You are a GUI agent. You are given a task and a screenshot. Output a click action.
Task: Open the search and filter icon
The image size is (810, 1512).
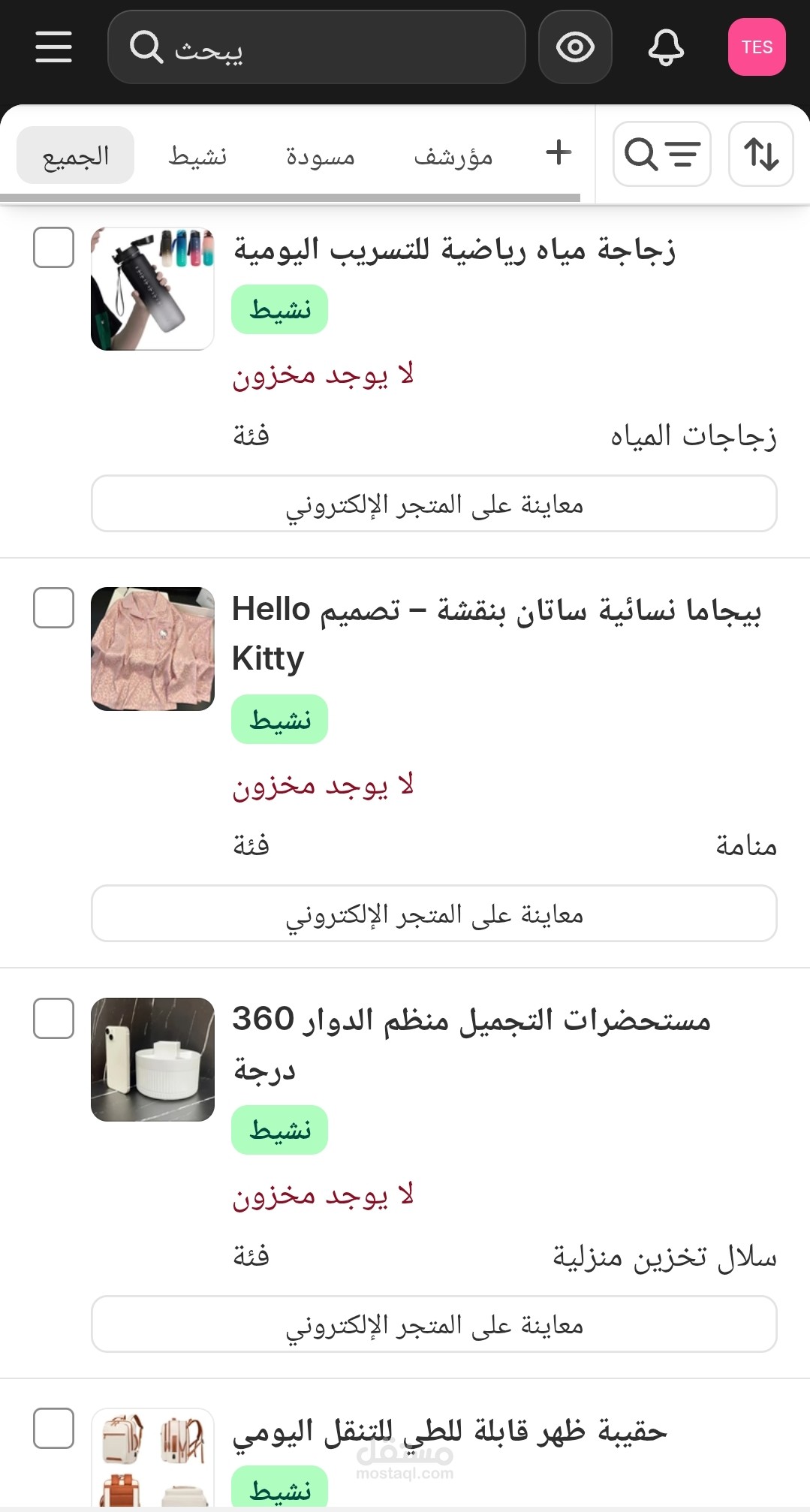tap(661, 155)
